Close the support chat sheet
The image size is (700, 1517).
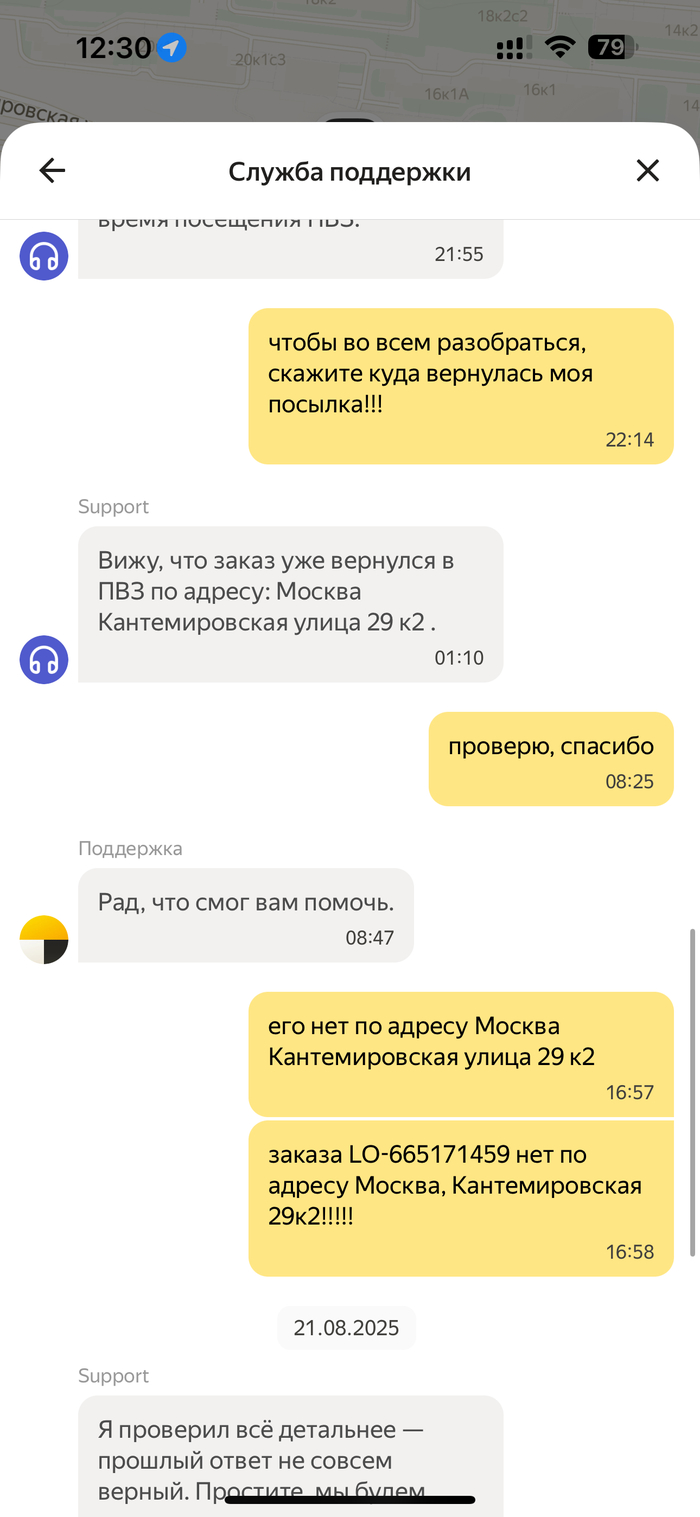[648, 171]
